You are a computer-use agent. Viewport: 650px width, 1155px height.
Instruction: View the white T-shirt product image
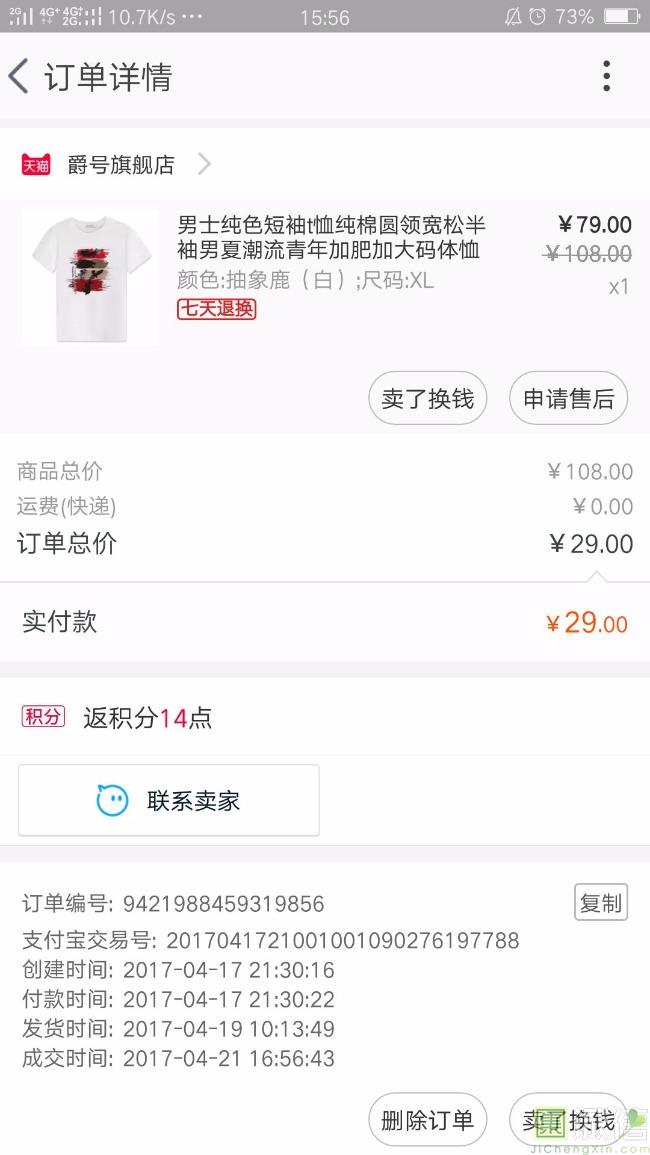tap(89, 277)
